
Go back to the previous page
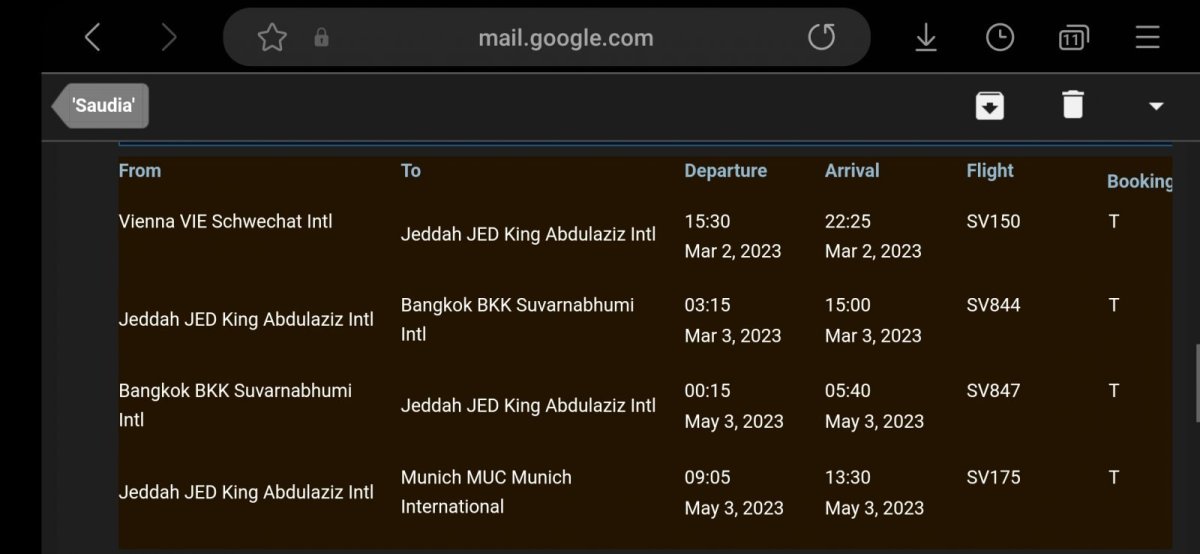[x=93, y=38]
